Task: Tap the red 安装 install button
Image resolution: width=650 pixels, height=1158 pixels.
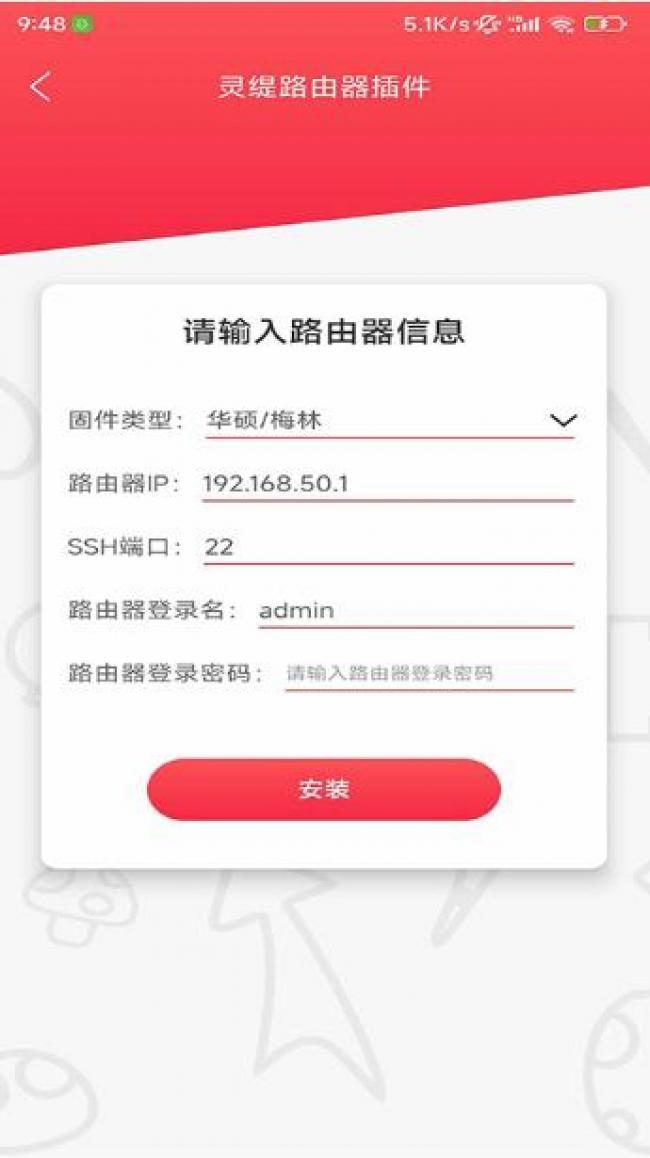Action: click(x=324, y=789)
